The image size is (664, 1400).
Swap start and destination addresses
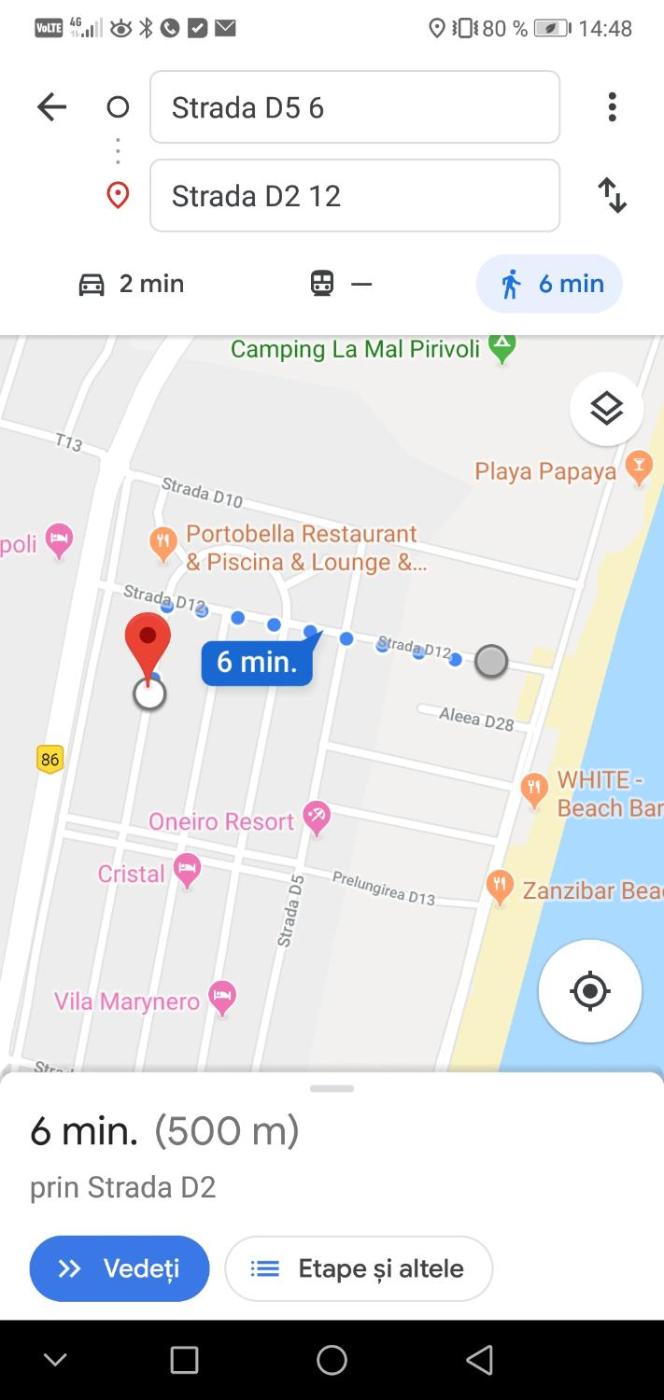coord(612,195)
